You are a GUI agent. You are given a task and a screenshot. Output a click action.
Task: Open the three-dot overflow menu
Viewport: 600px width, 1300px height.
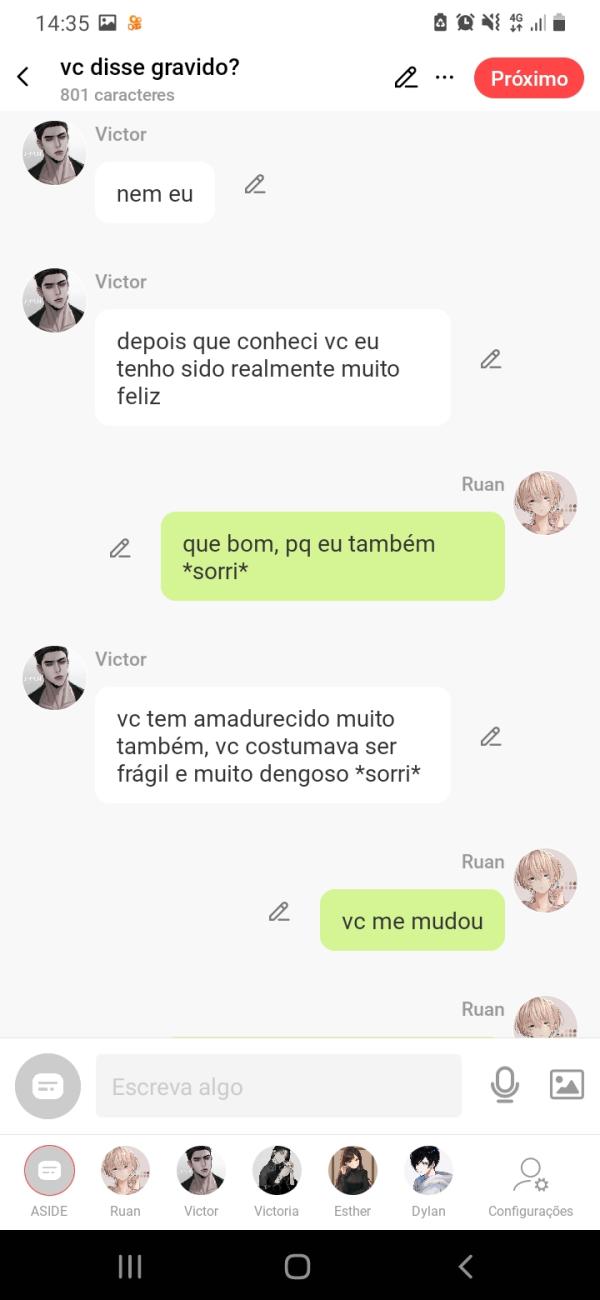pyautogui.click(x=445, y=78)
